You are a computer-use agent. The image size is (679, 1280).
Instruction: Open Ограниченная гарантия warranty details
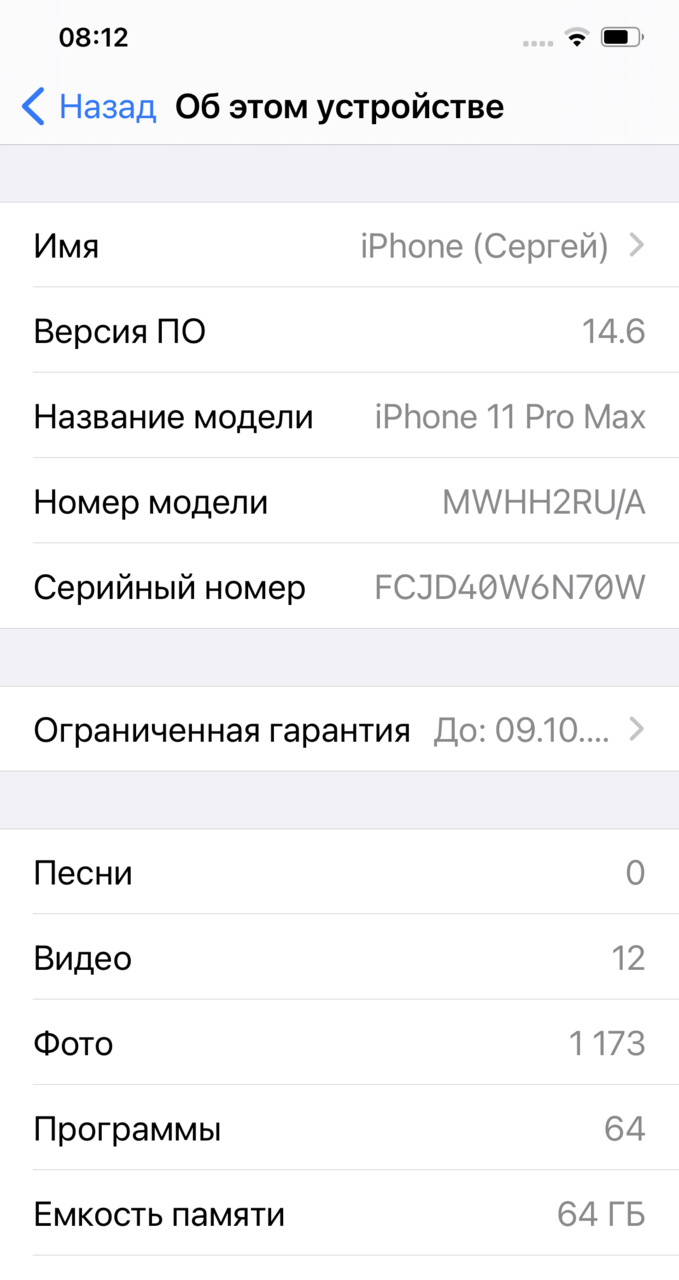pyautogui.click(x=339, y=730)
